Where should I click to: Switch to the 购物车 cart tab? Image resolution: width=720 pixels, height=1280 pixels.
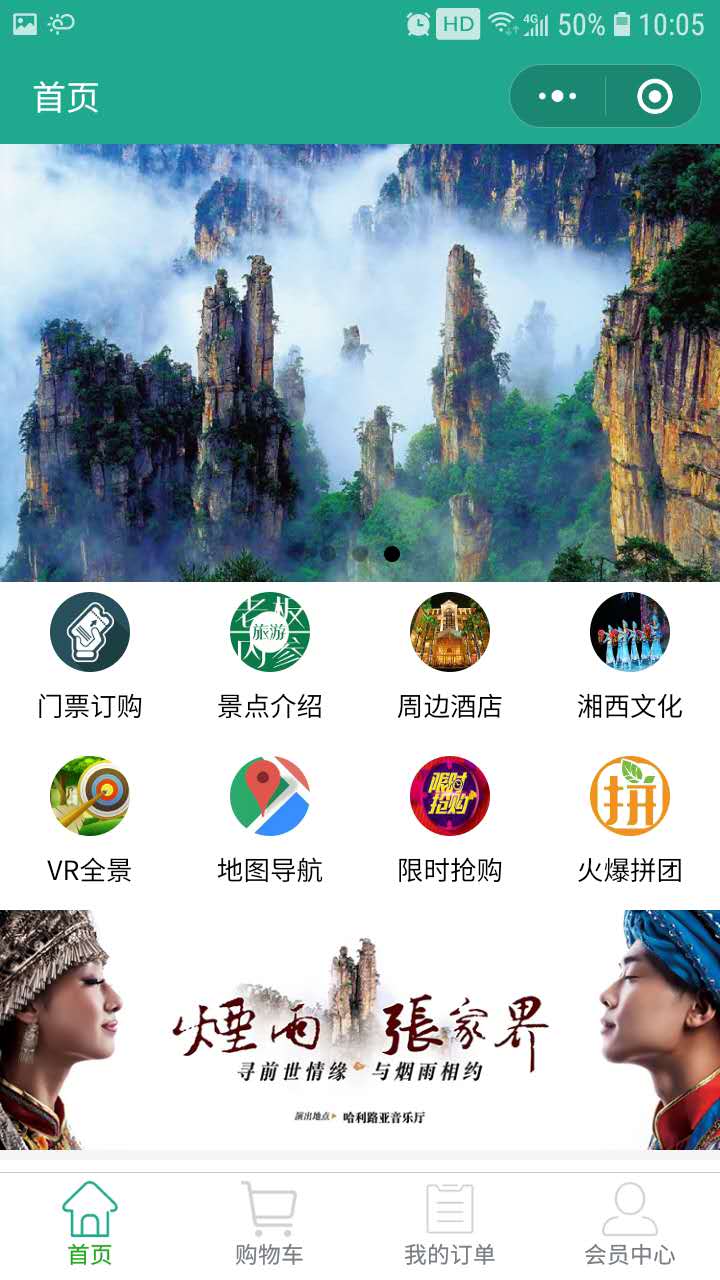point(270,1225)
